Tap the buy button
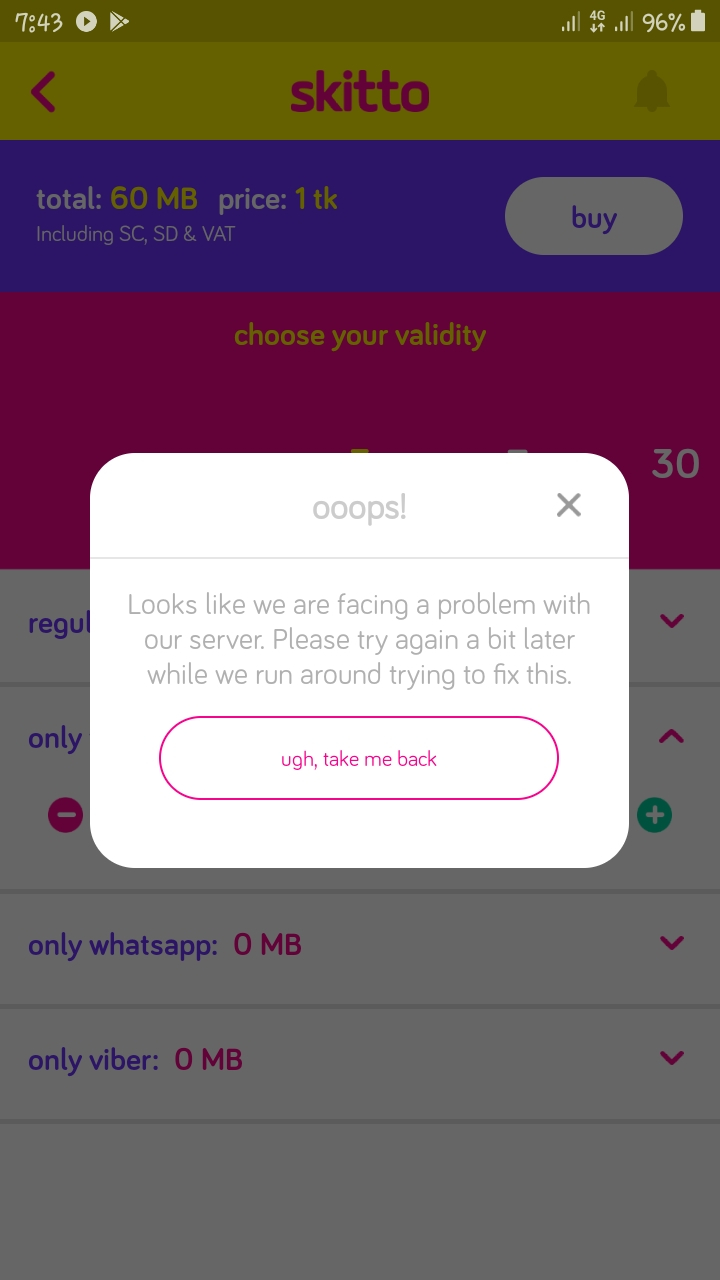Viewport: 720px width, 1280px height. tap(594, 216)
